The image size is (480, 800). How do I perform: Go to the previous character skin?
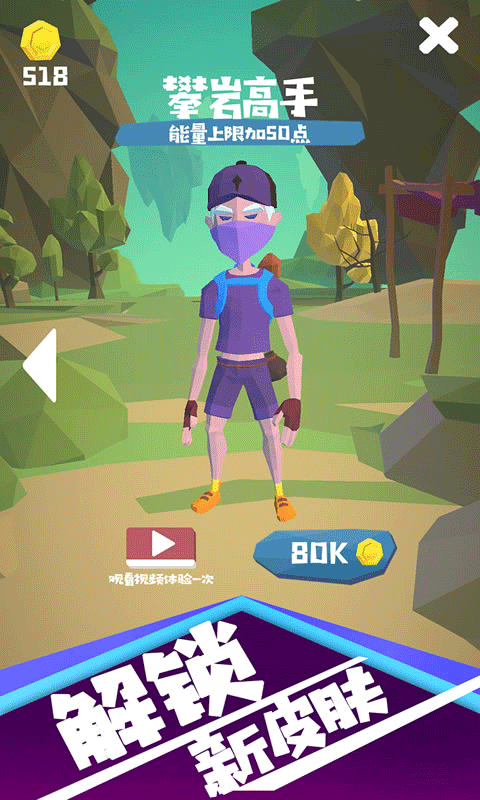click(x=39, y=365)
